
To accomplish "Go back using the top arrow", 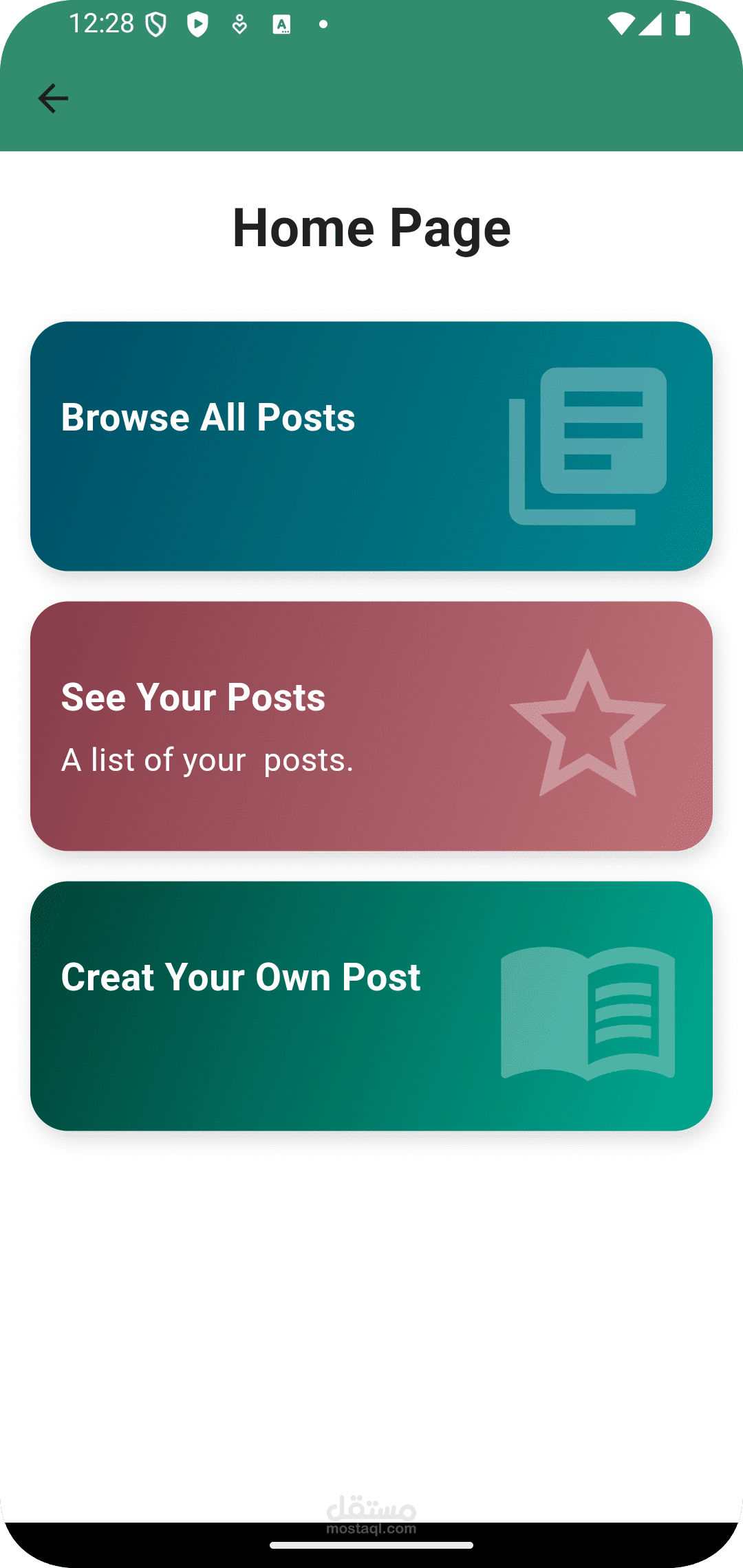I will click(53, 98).
